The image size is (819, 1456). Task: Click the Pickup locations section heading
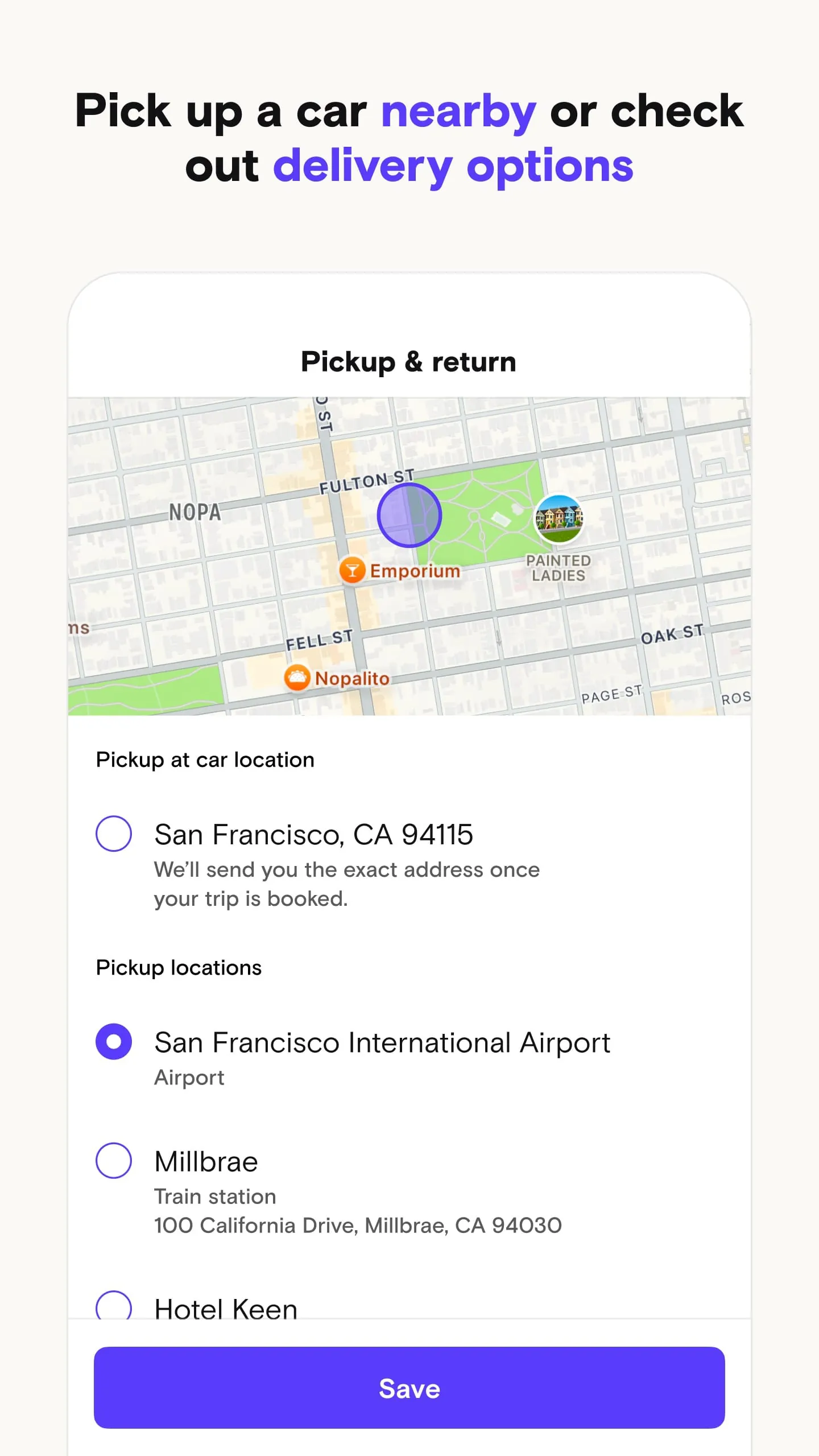click(178, 967)
